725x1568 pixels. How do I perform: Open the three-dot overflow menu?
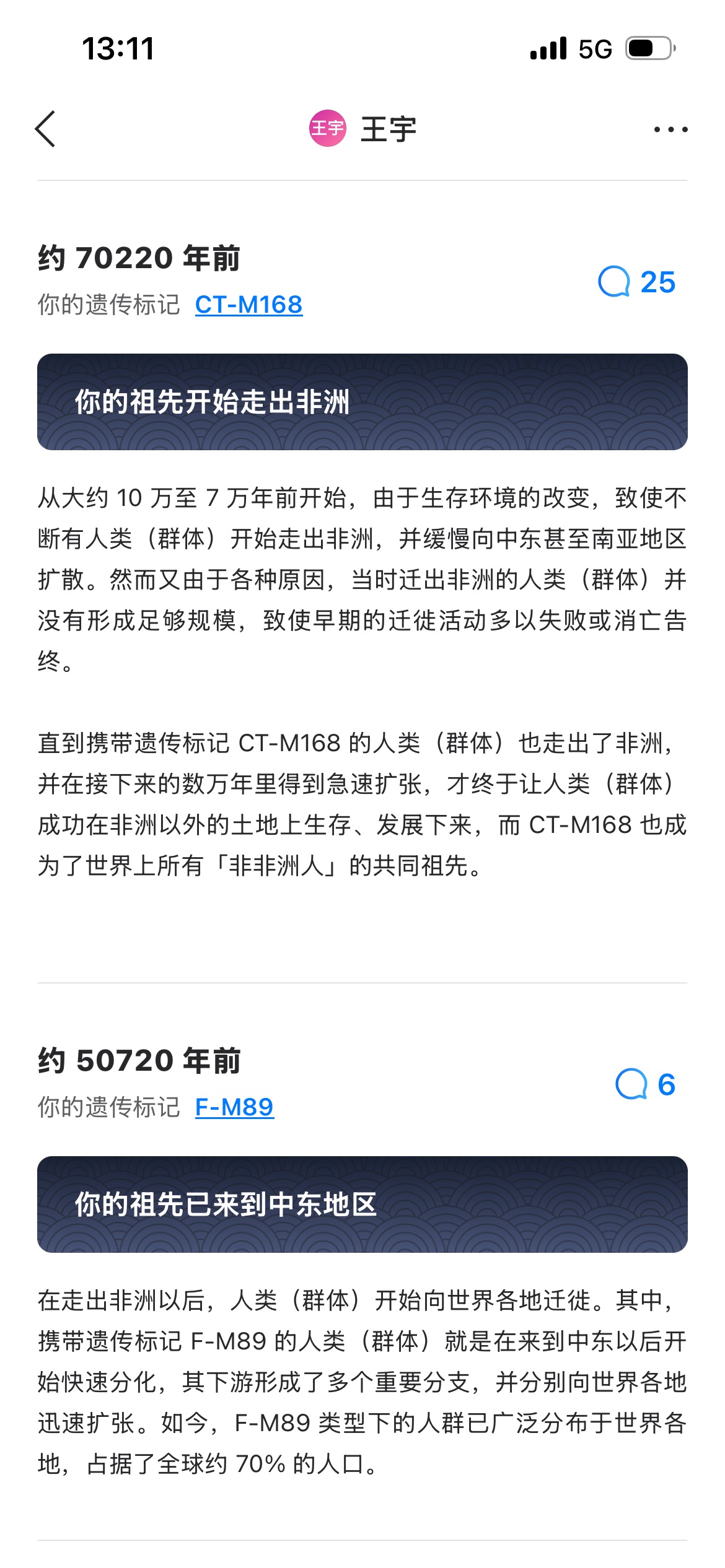coord(670,129)
